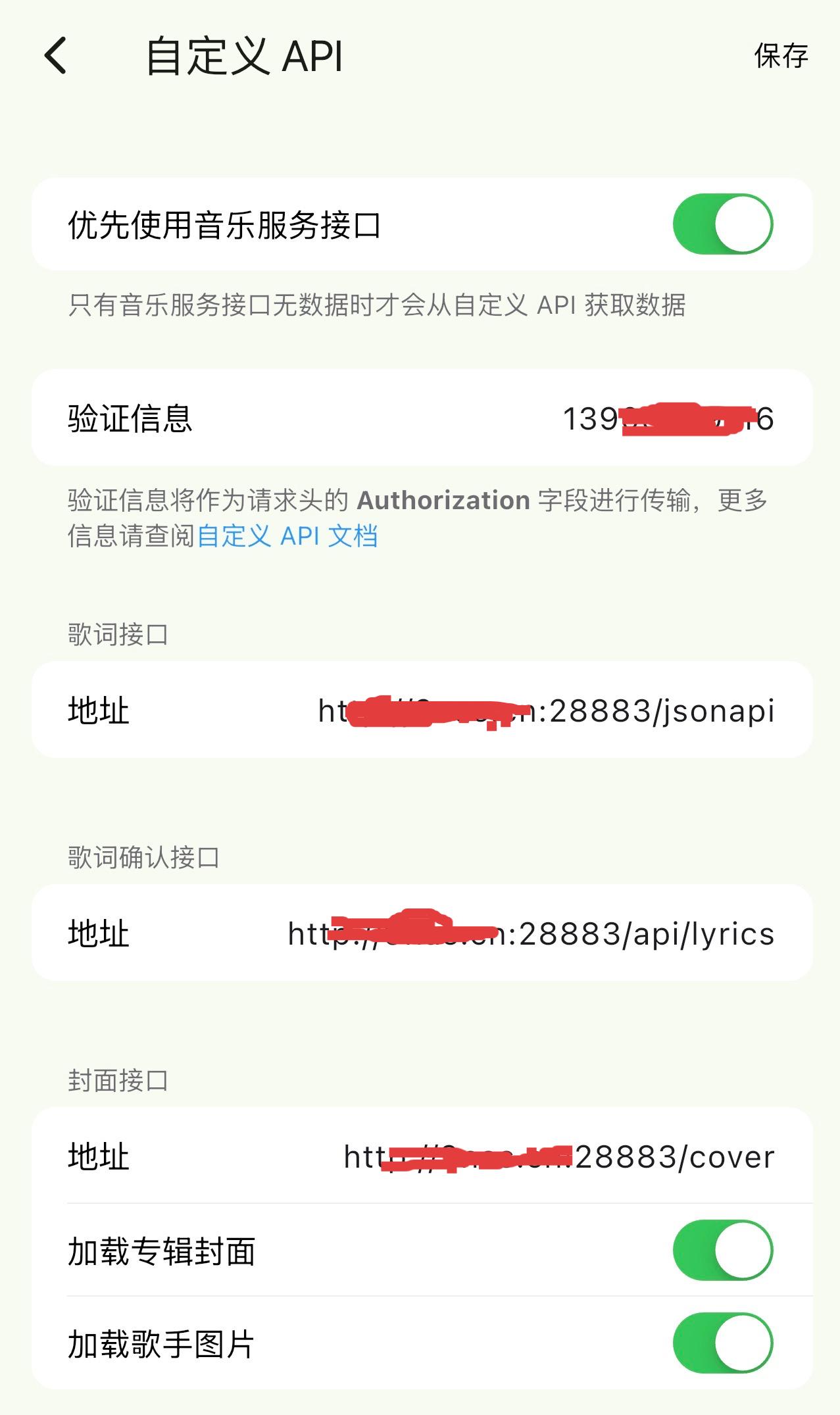Disable the 加载专辑封面 switch

pos(722,1251)
